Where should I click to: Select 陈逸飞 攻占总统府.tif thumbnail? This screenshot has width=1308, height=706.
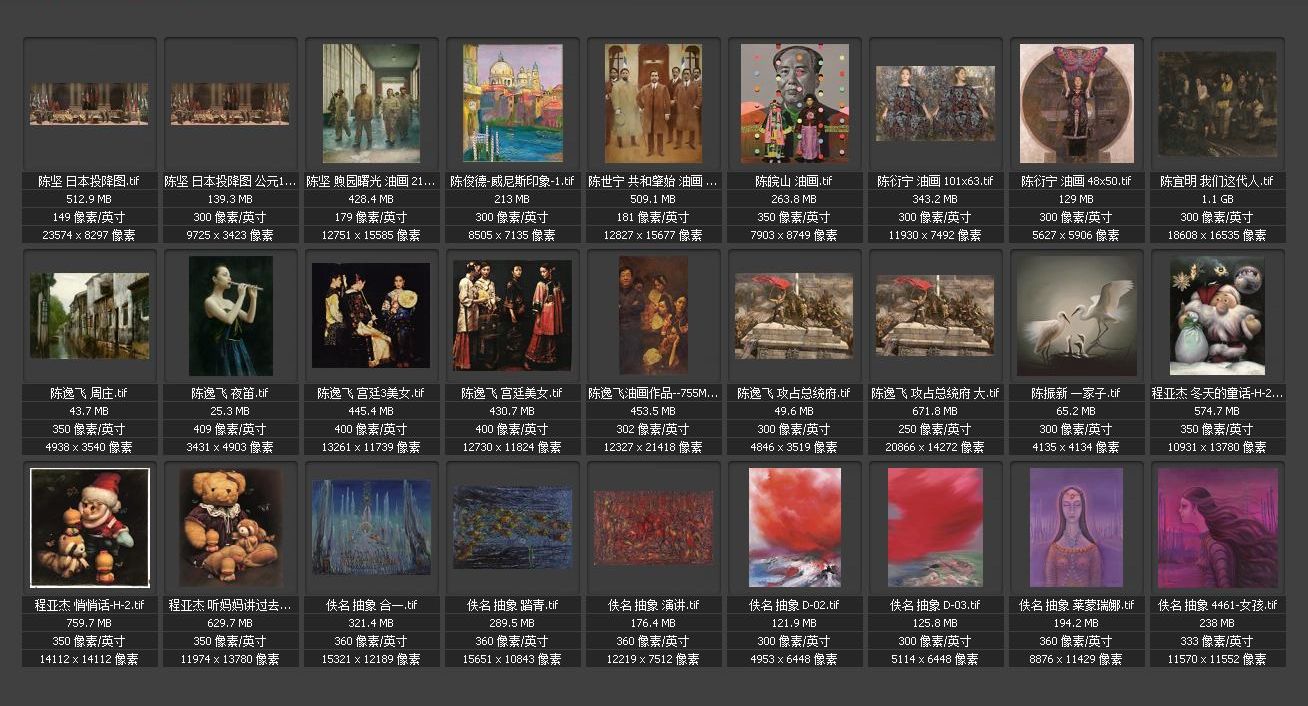[x=794, y=315]
